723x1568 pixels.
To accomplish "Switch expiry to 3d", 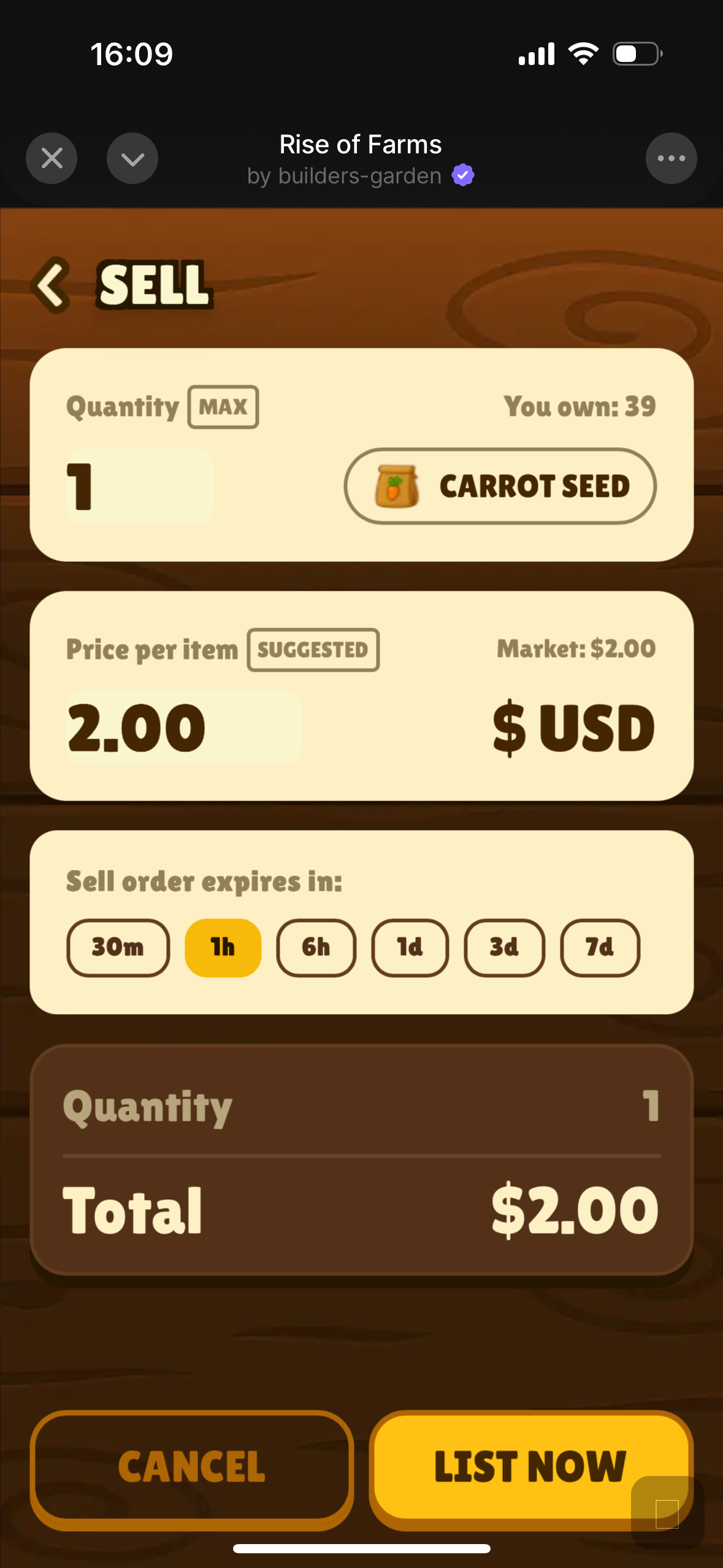I will click(504, 947).
